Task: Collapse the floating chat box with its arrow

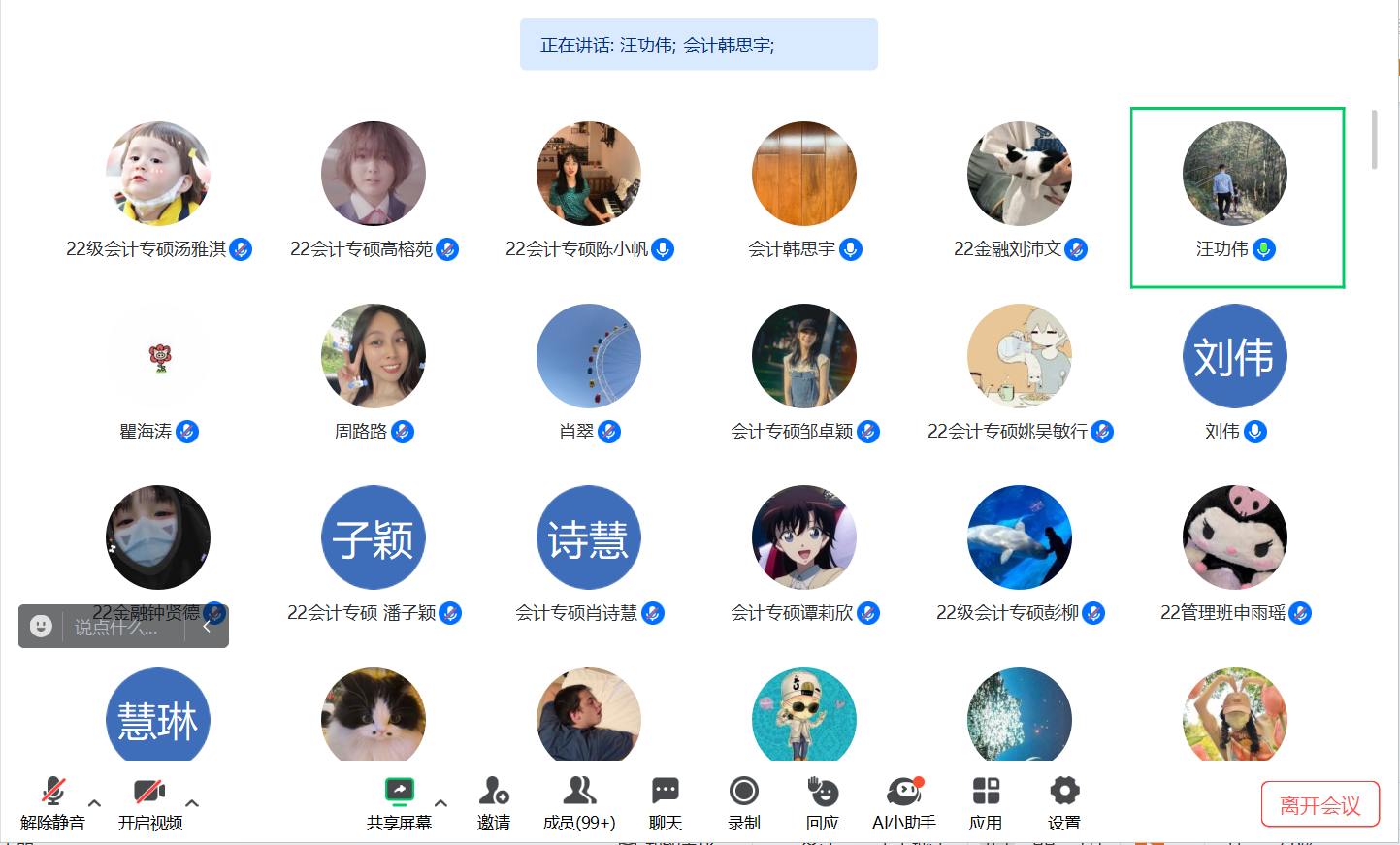Action: click(x=207, y=627)
